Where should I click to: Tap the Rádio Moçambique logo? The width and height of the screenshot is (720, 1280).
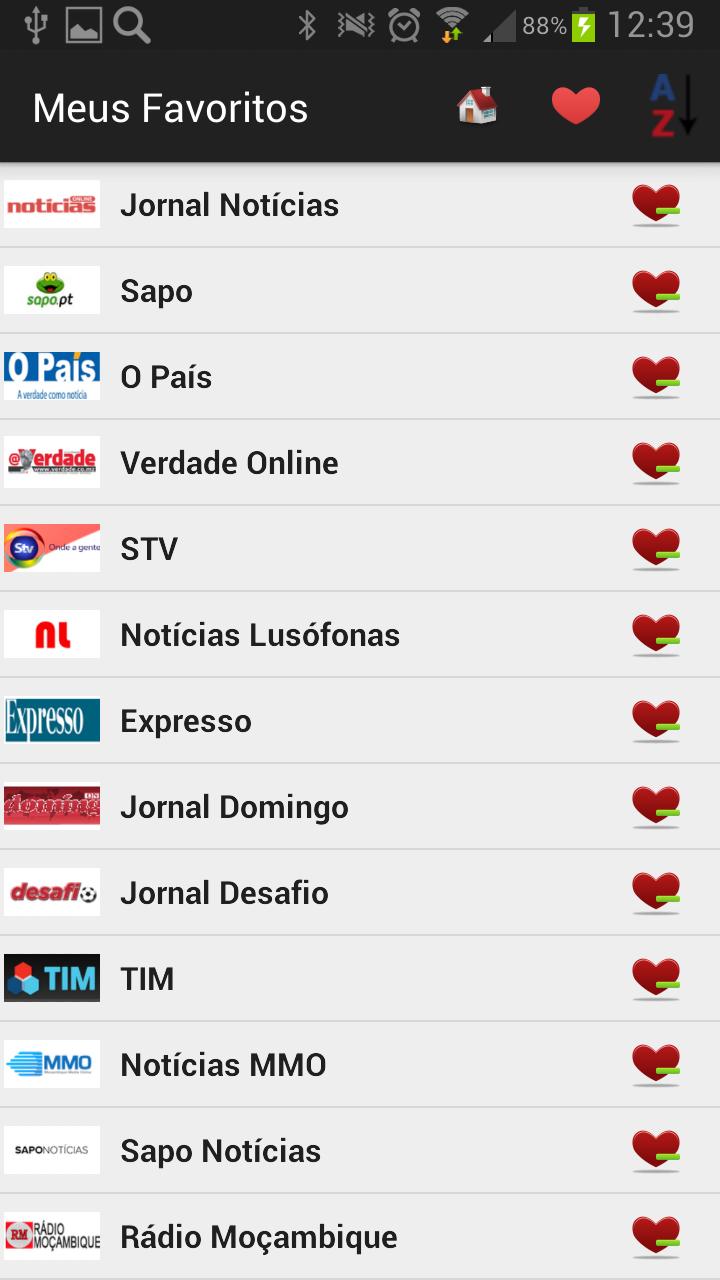52,1236
